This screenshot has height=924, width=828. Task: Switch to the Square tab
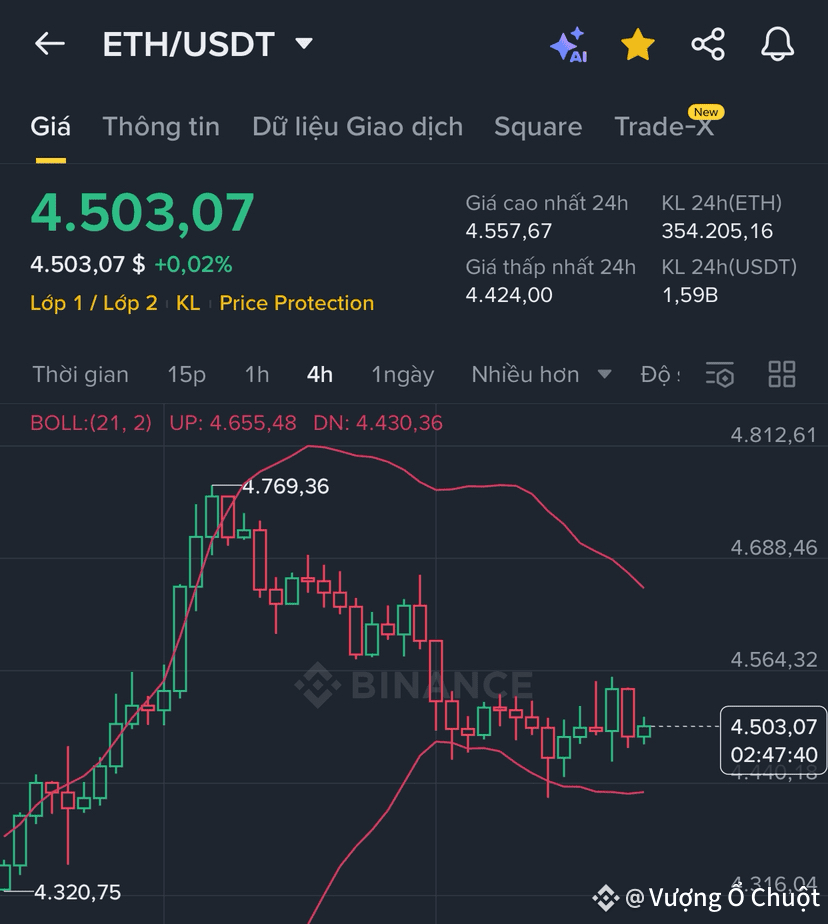click(538, 127)
